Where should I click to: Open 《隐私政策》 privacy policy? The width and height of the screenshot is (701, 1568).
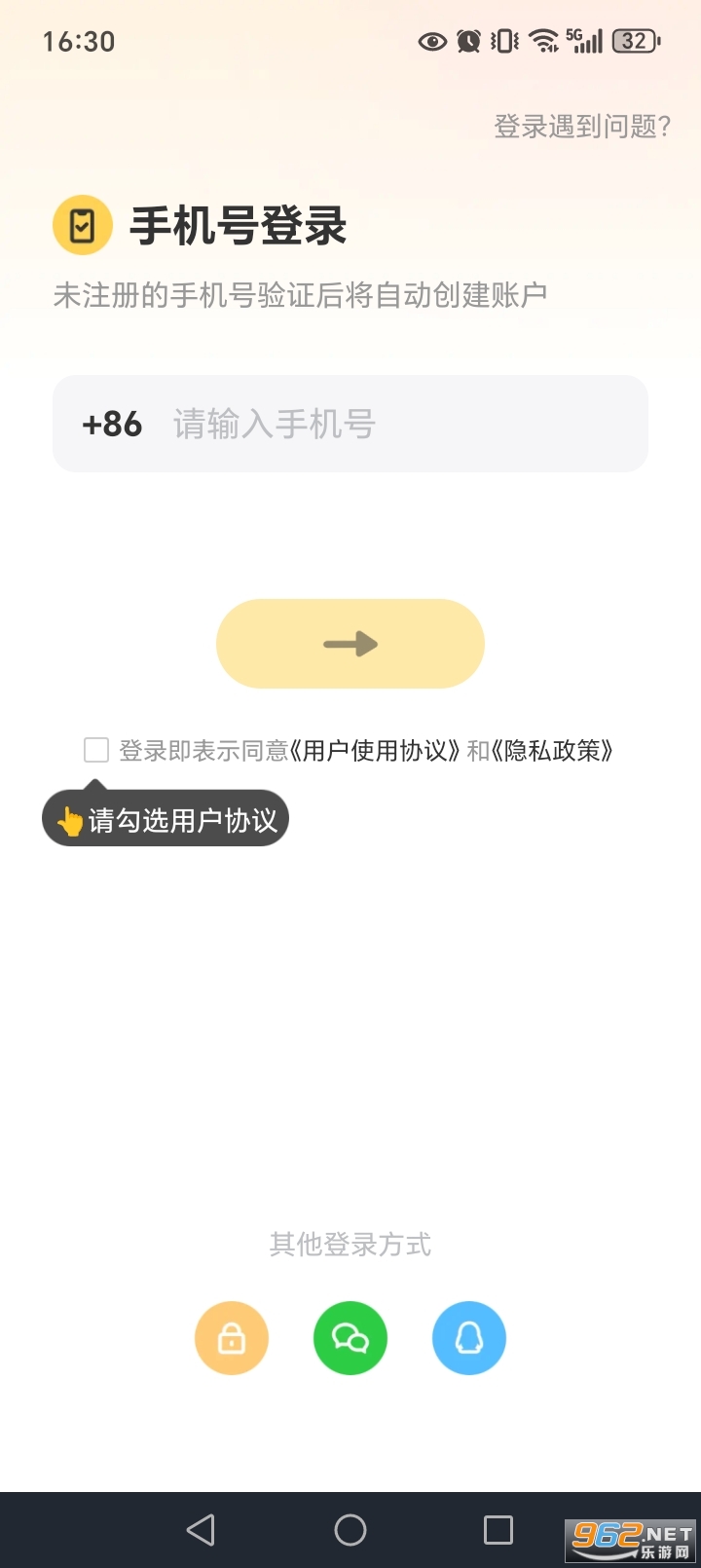[x=567, y=750]
